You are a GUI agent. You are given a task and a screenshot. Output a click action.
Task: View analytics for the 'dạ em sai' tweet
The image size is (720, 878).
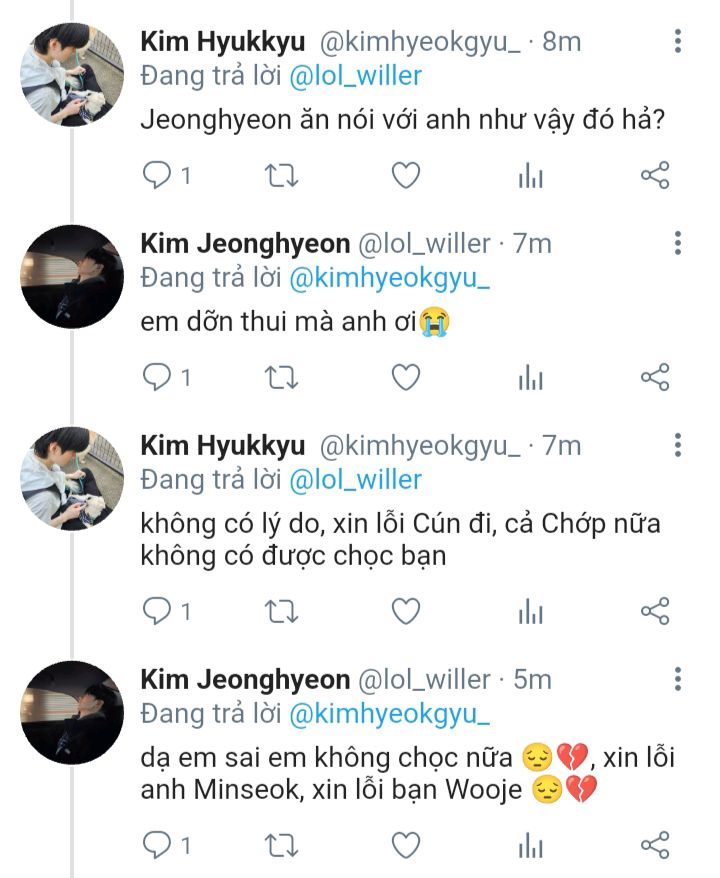[530, 845]
